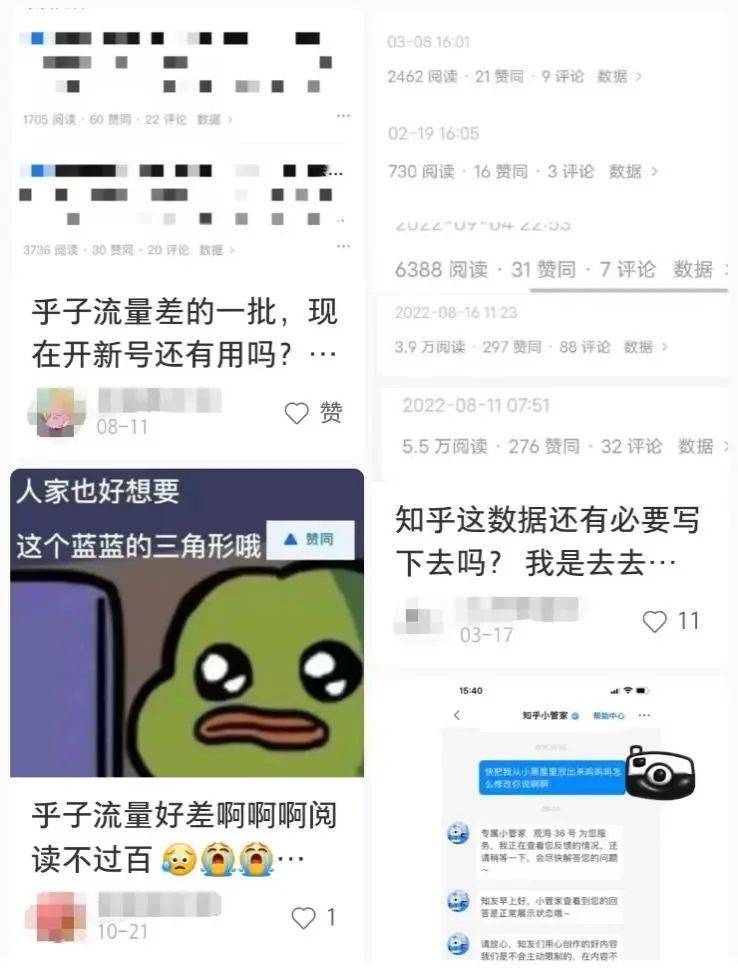Like the post dated 03-17
The height and width of the screenshot is (968, 738).
coord(654,621)
